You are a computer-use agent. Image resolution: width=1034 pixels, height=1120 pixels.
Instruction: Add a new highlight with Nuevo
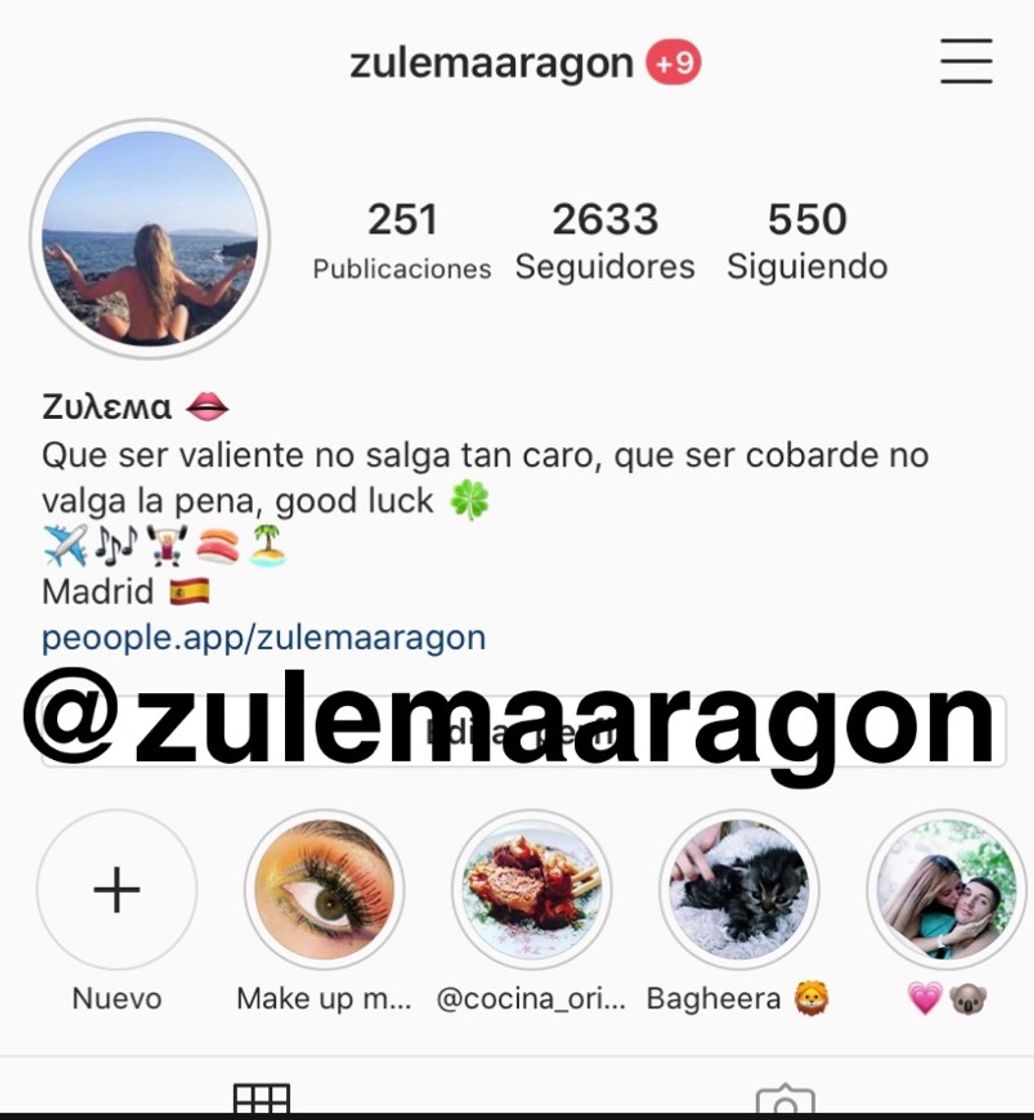coord(117,890)
